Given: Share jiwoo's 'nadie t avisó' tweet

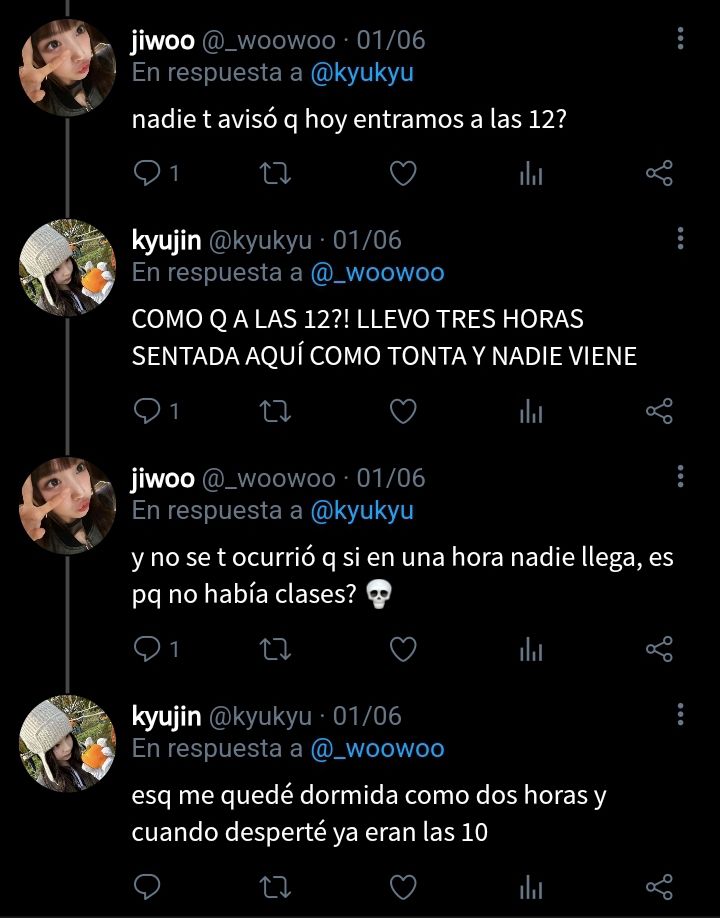Looking at the screenshot, I should (659, 174).
